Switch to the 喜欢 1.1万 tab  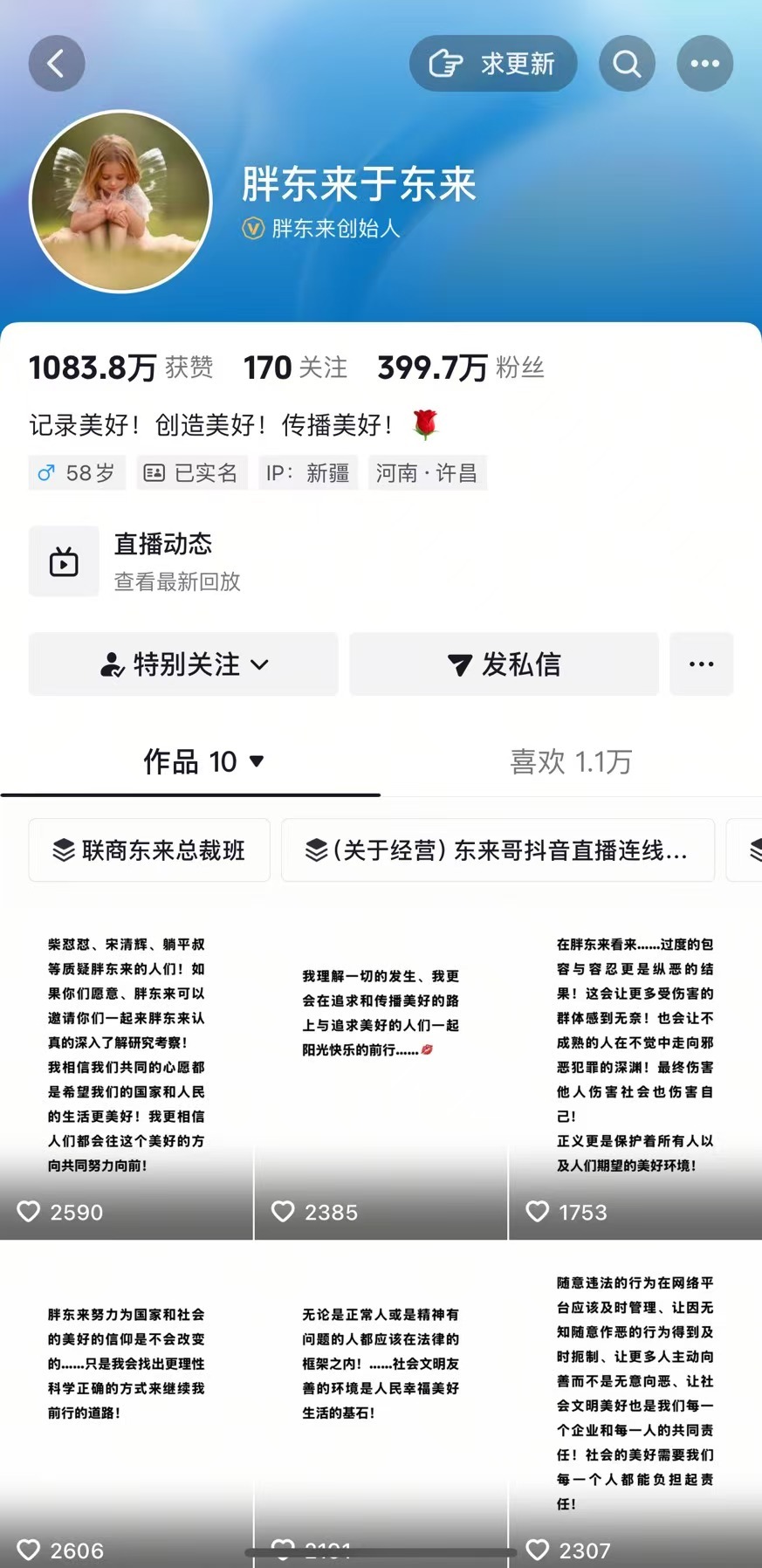[571, 761]
